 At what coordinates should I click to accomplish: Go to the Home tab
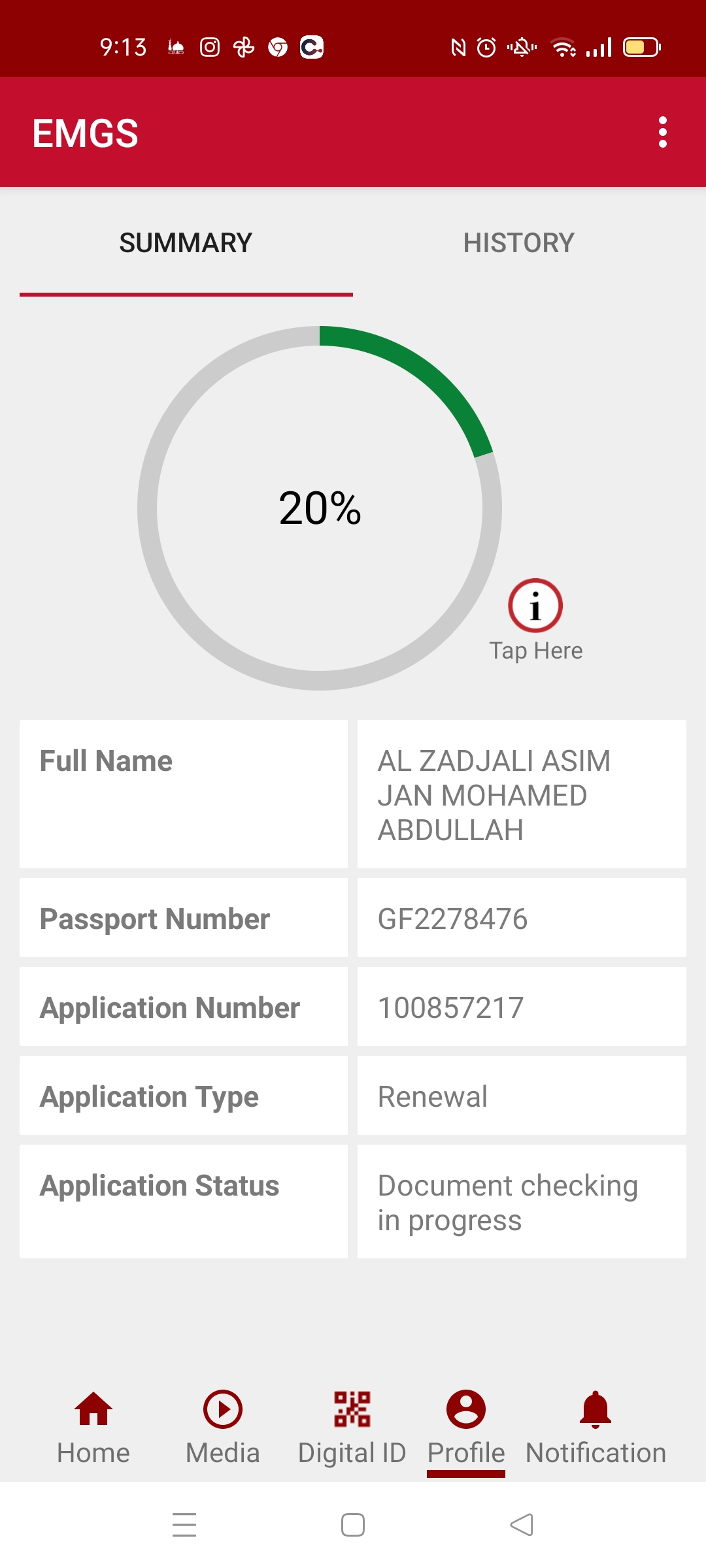coord(93,1427)
